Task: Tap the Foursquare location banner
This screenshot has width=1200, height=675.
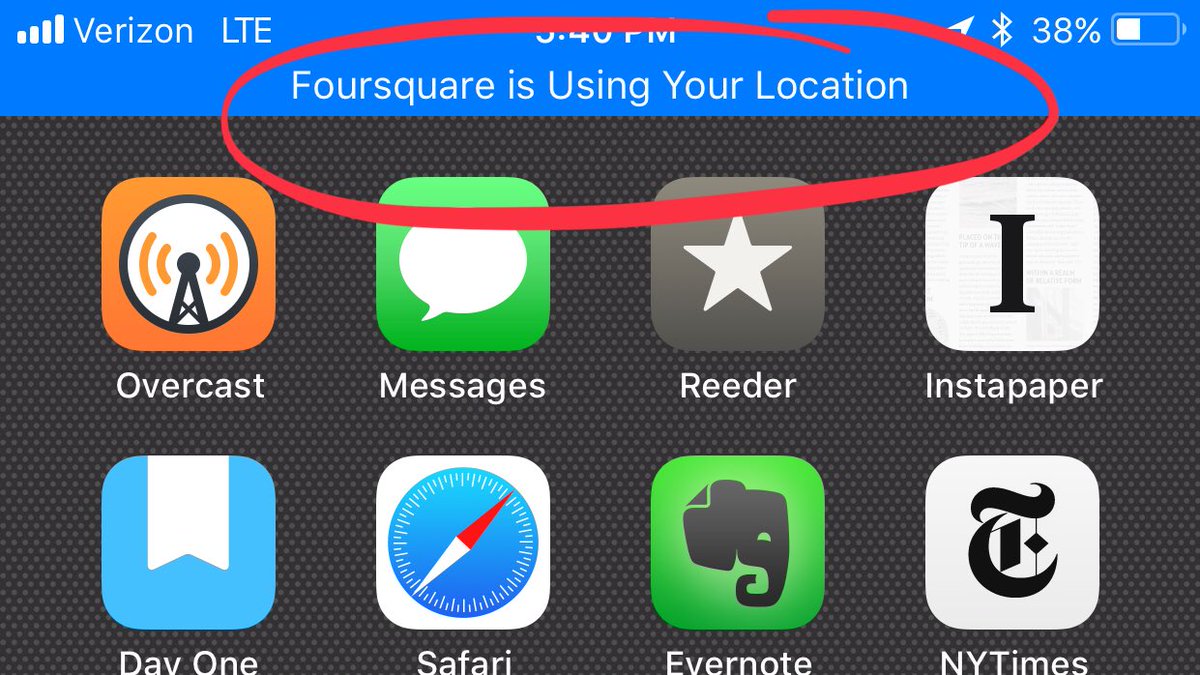Action: point(600,85)
